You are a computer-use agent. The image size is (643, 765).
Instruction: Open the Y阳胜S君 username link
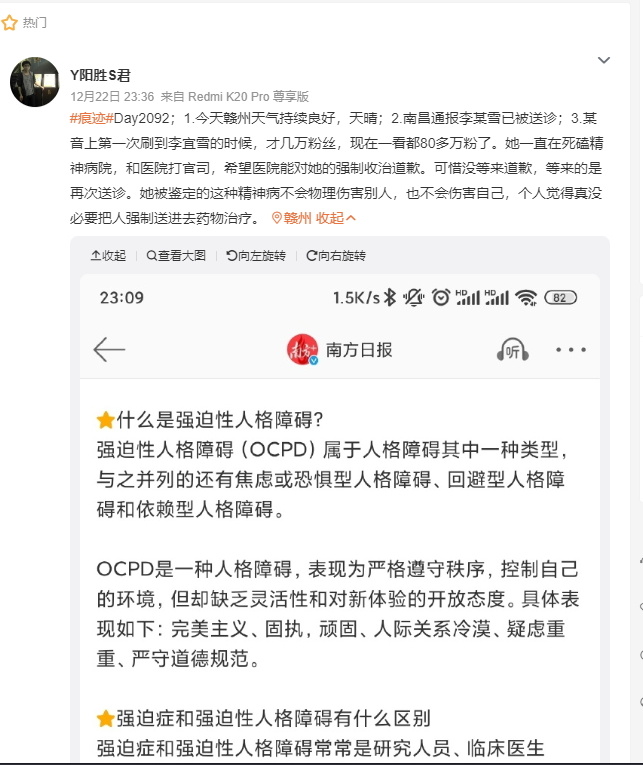coord(99,75)
